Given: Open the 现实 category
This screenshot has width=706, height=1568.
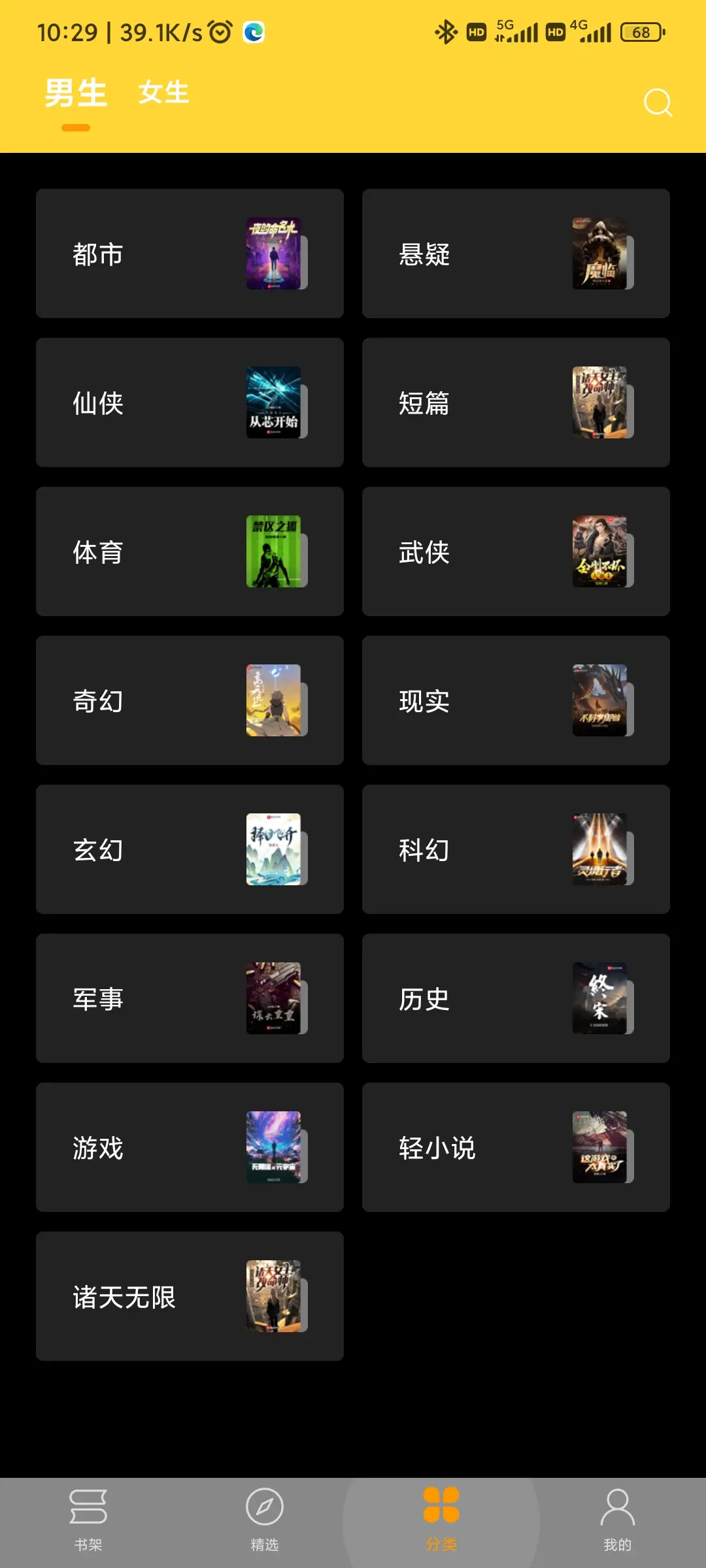Looking at the screenshot, I should pyautogui.click(x=516, y=700).
